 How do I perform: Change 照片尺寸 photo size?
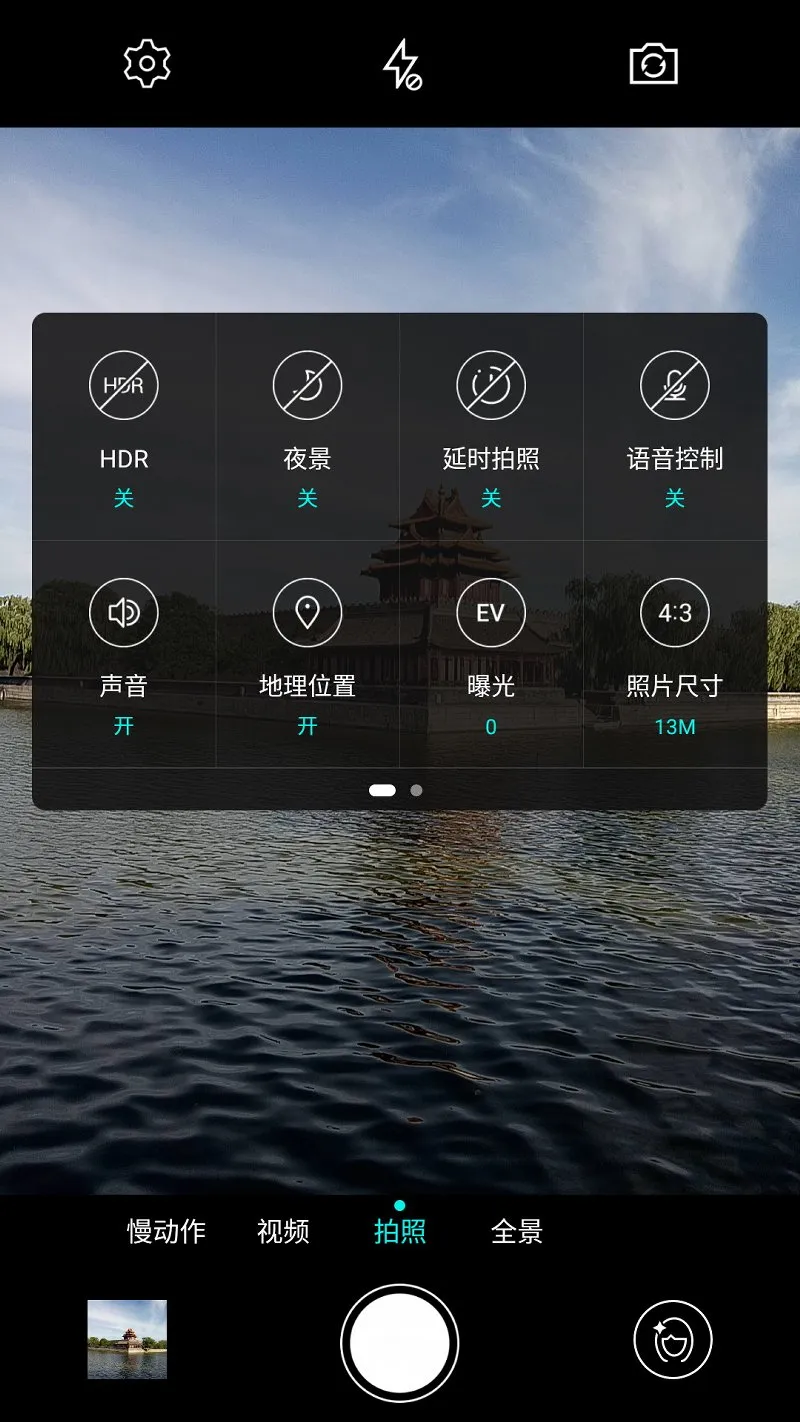(x=675, y=613)
